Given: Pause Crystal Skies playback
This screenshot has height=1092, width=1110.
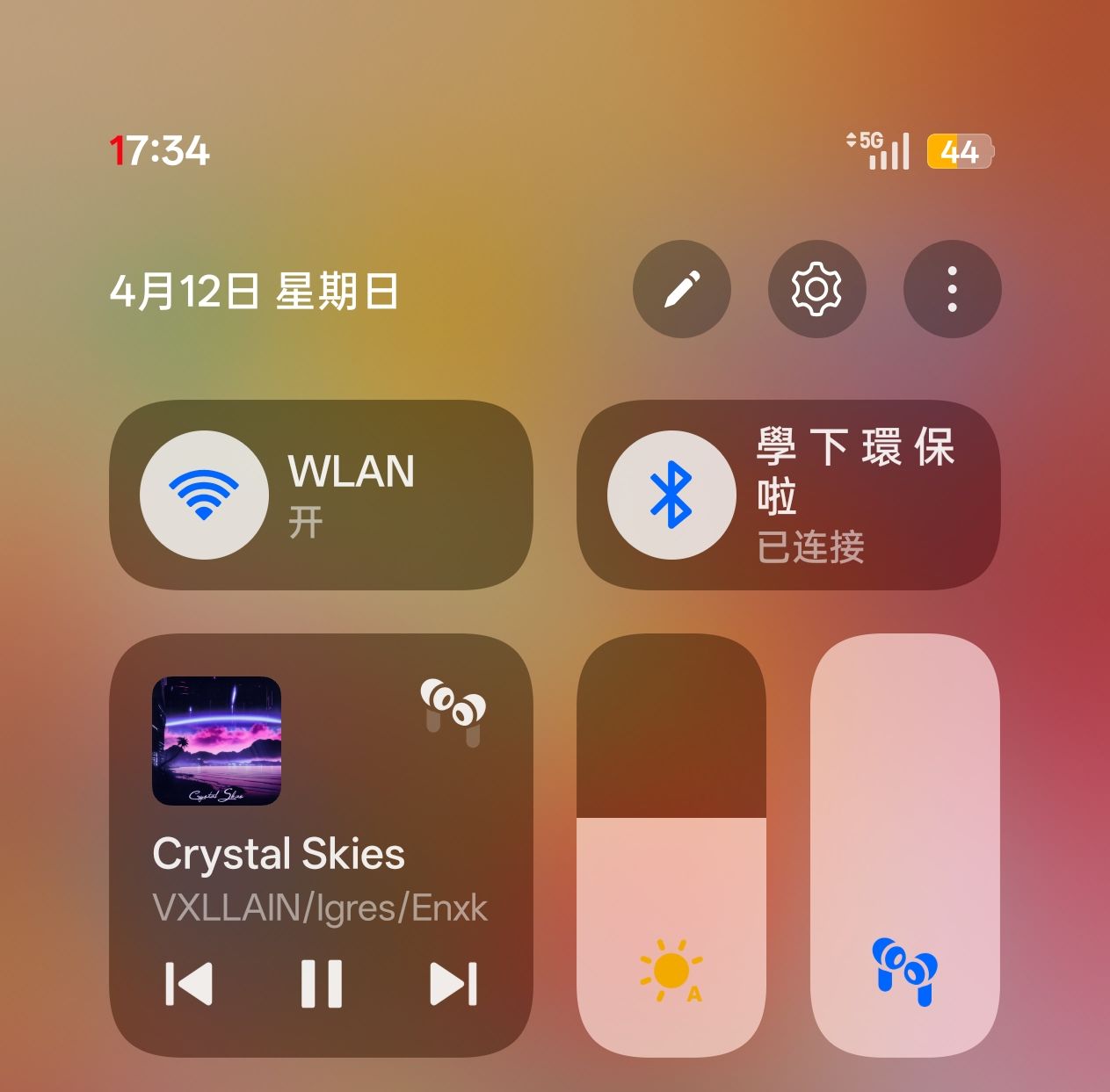Looking at the screenshot, I should pyautogui.click(x=322, y=983).
